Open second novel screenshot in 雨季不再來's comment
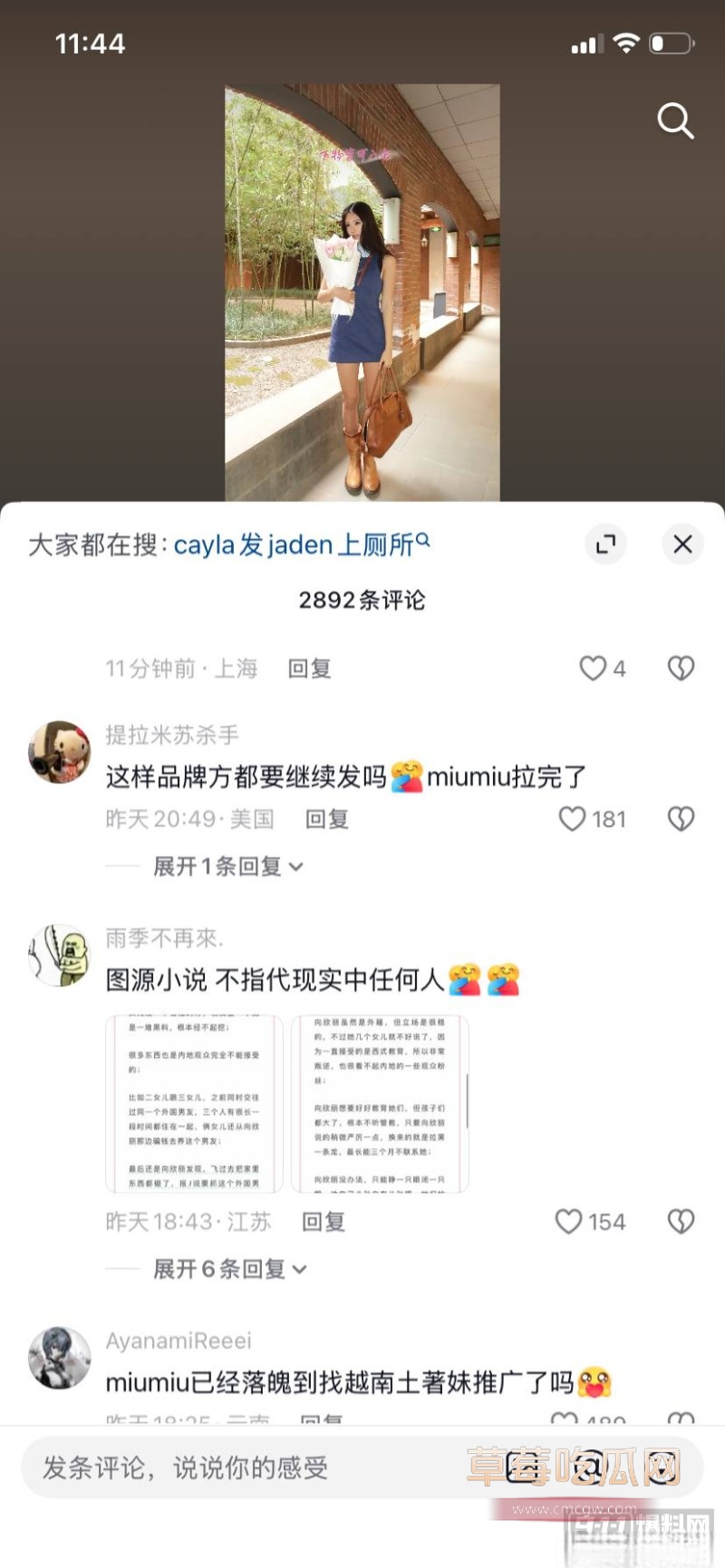The width and height of the screenshot is (725, 1568). point(380,1104)
